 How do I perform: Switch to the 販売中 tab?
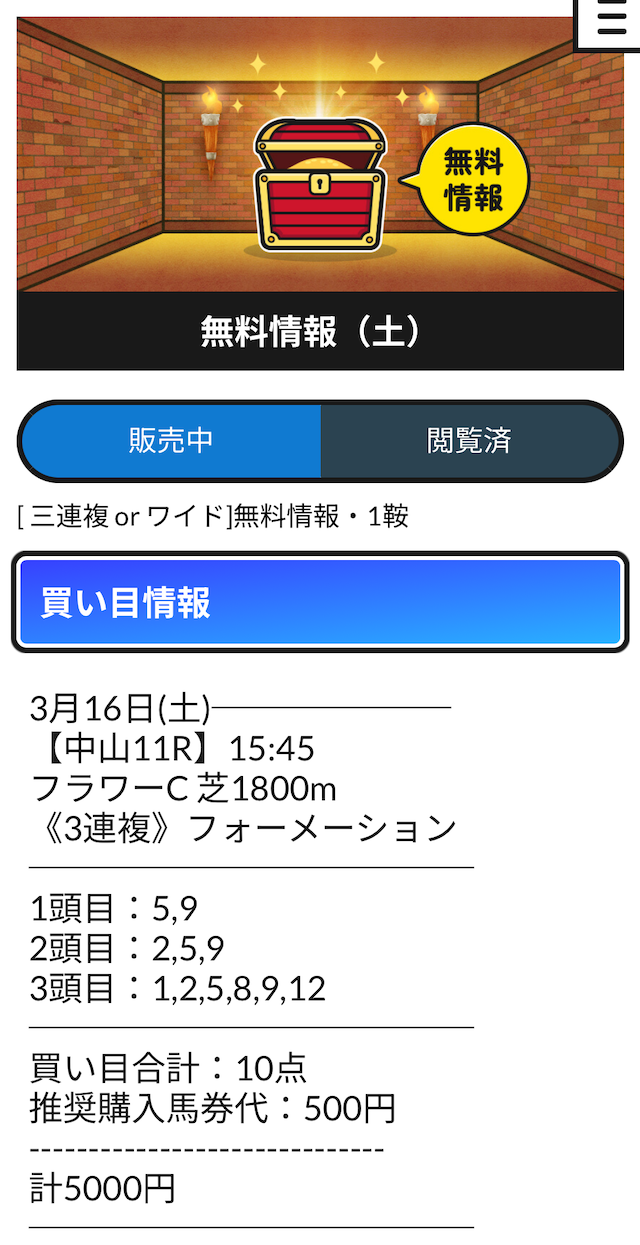171,441
